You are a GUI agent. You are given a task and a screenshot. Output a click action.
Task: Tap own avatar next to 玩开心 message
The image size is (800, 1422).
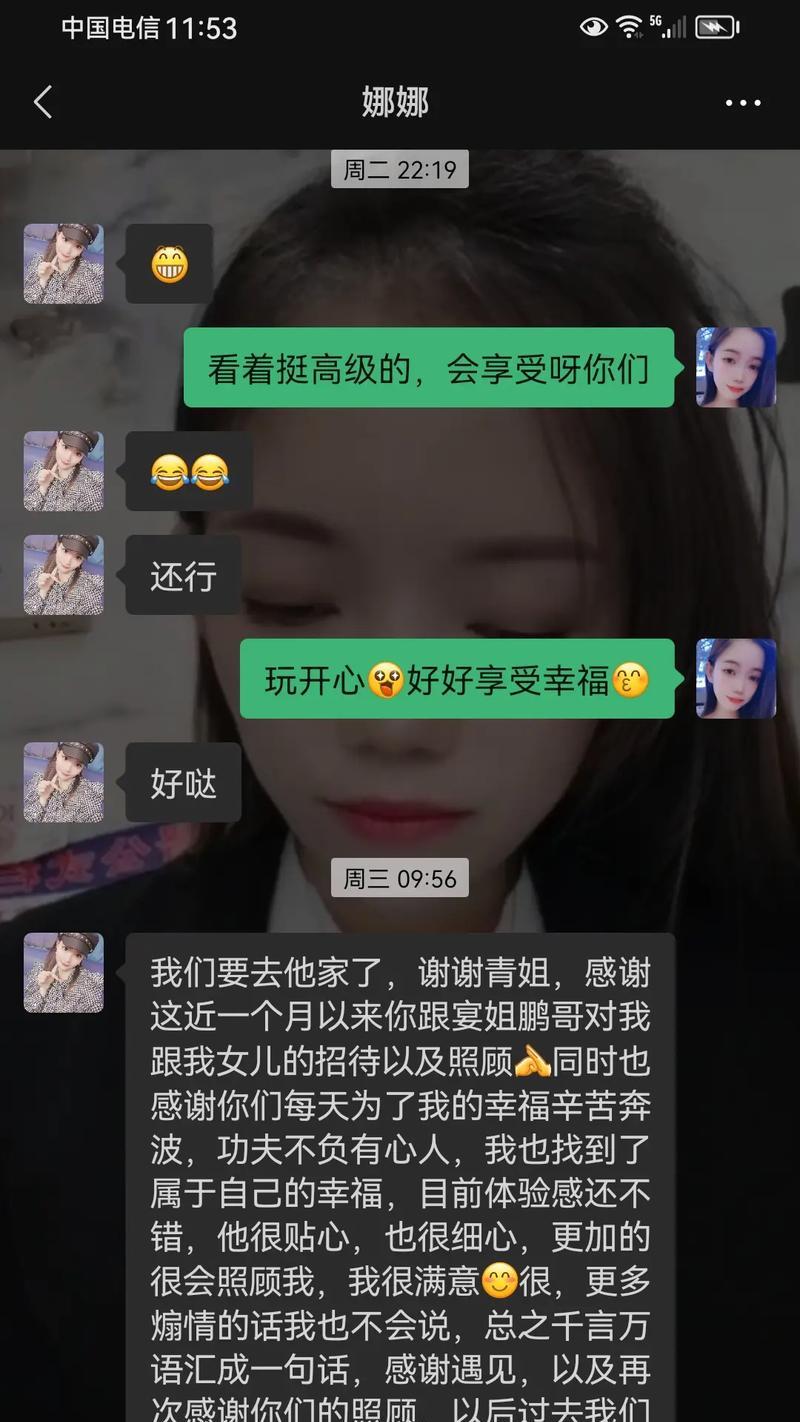[736, 679]
